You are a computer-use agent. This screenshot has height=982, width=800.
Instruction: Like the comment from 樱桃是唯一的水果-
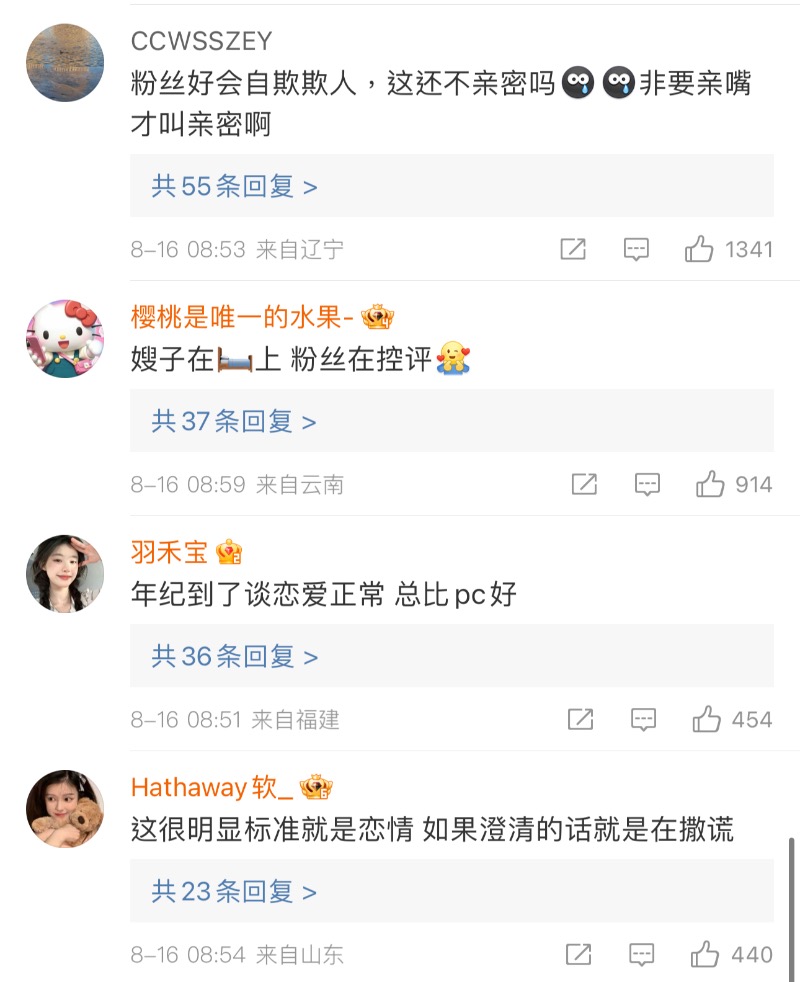pyautogui.click(x=710, y=485)
